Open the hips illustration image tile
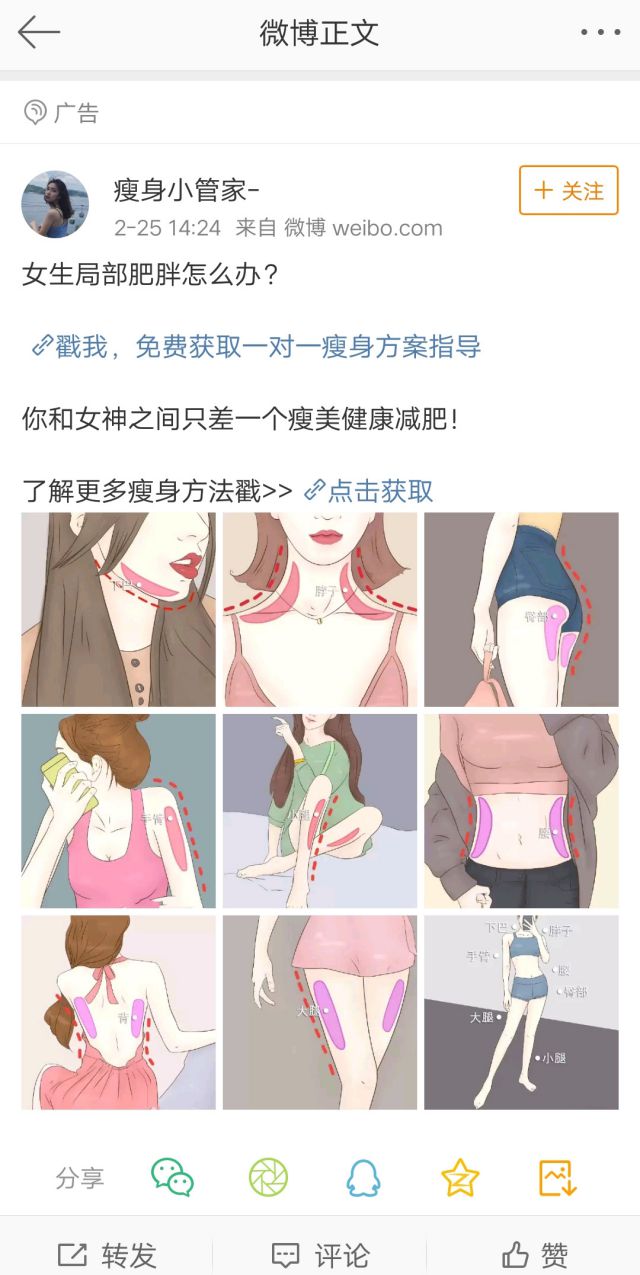This screenshot has width=640, height=1275. tap(521, 610)
